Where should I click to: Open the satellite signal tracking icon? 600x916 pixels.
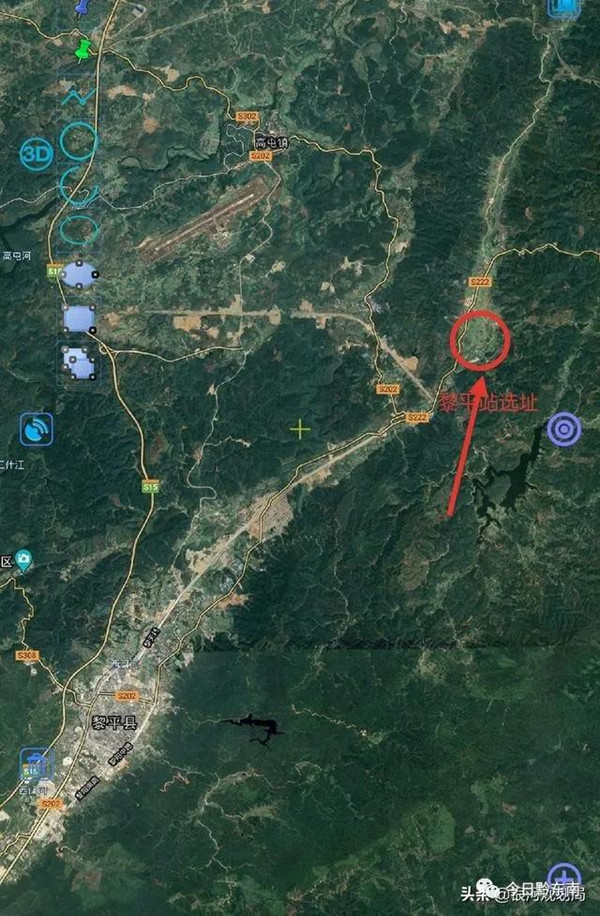pos(37,429)
